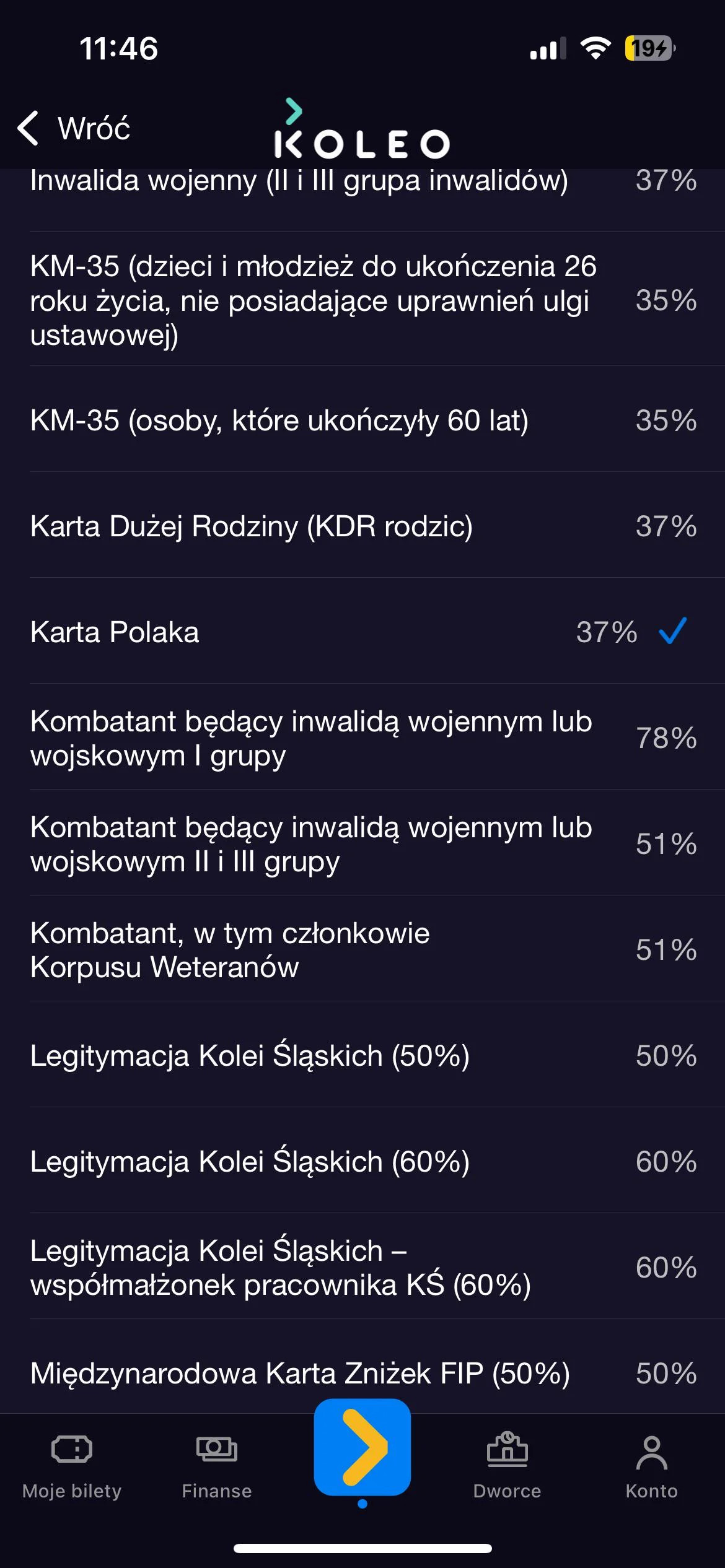Select Kombatant inwalida wojenny I grupy 78%
This screenshot has height=1568, width=725.
tap(362, 738)
